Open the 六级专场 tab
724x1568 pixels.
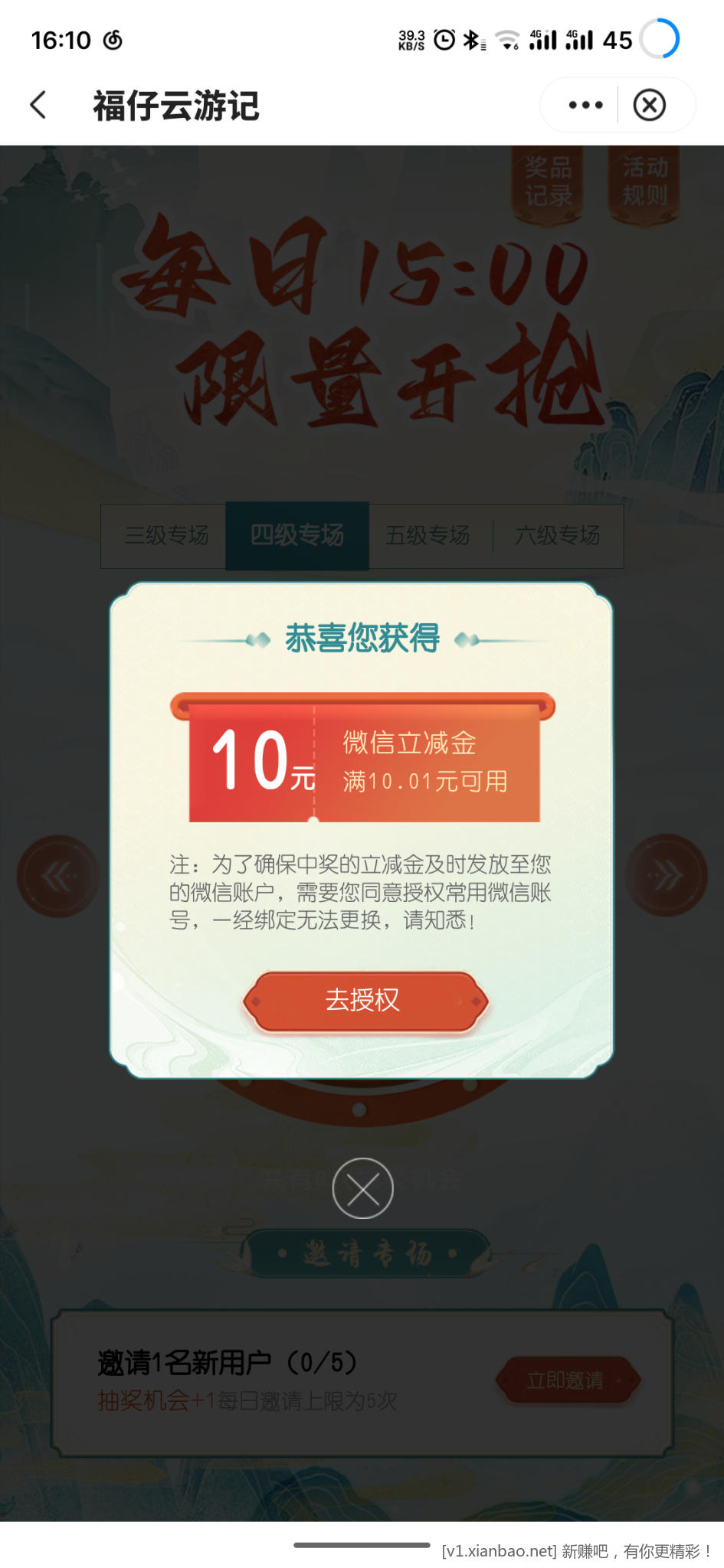pyautogui.click(x=557, y=535)
